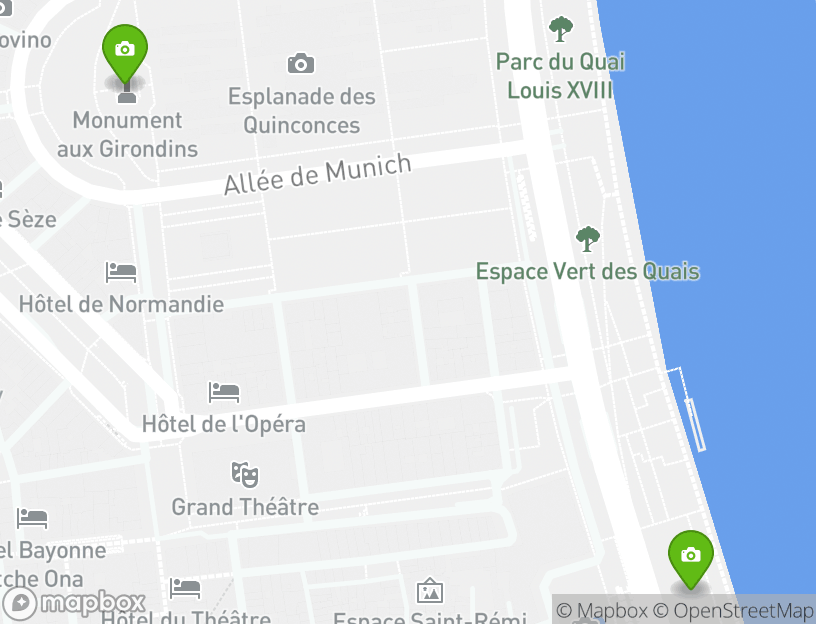Select the green camera marker by the river
The width and height of the screenshot is (816, 624).
690,557
